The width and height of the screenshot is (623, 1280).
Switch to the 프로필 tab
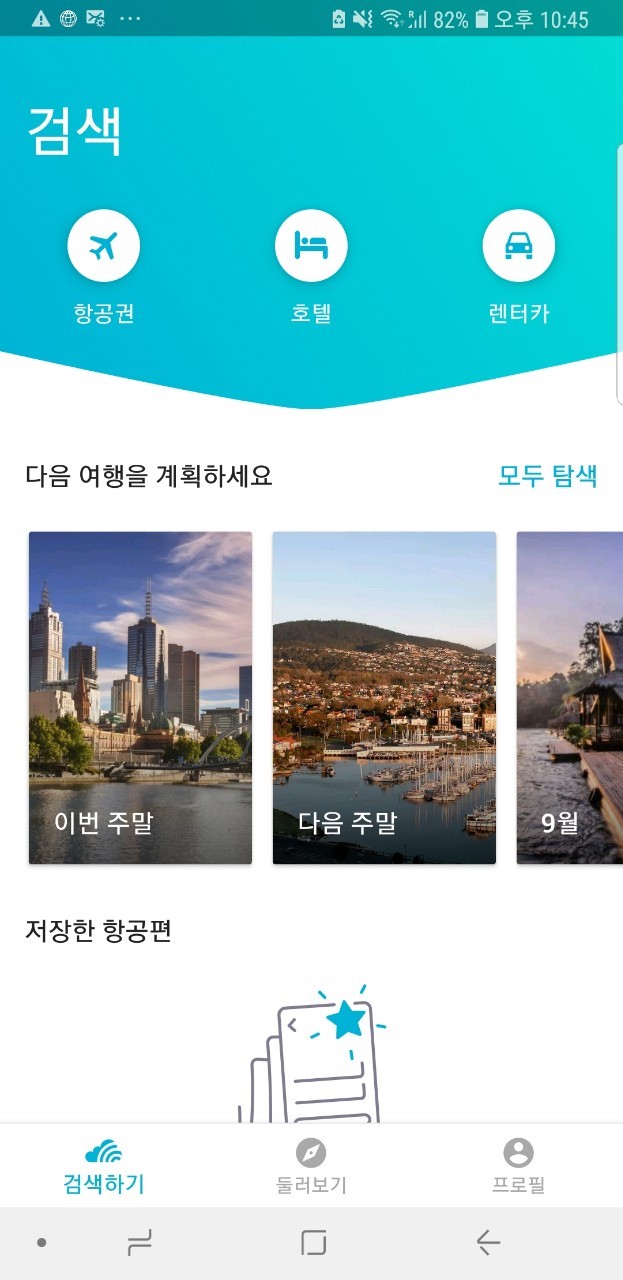click(x=519, y=1166)
